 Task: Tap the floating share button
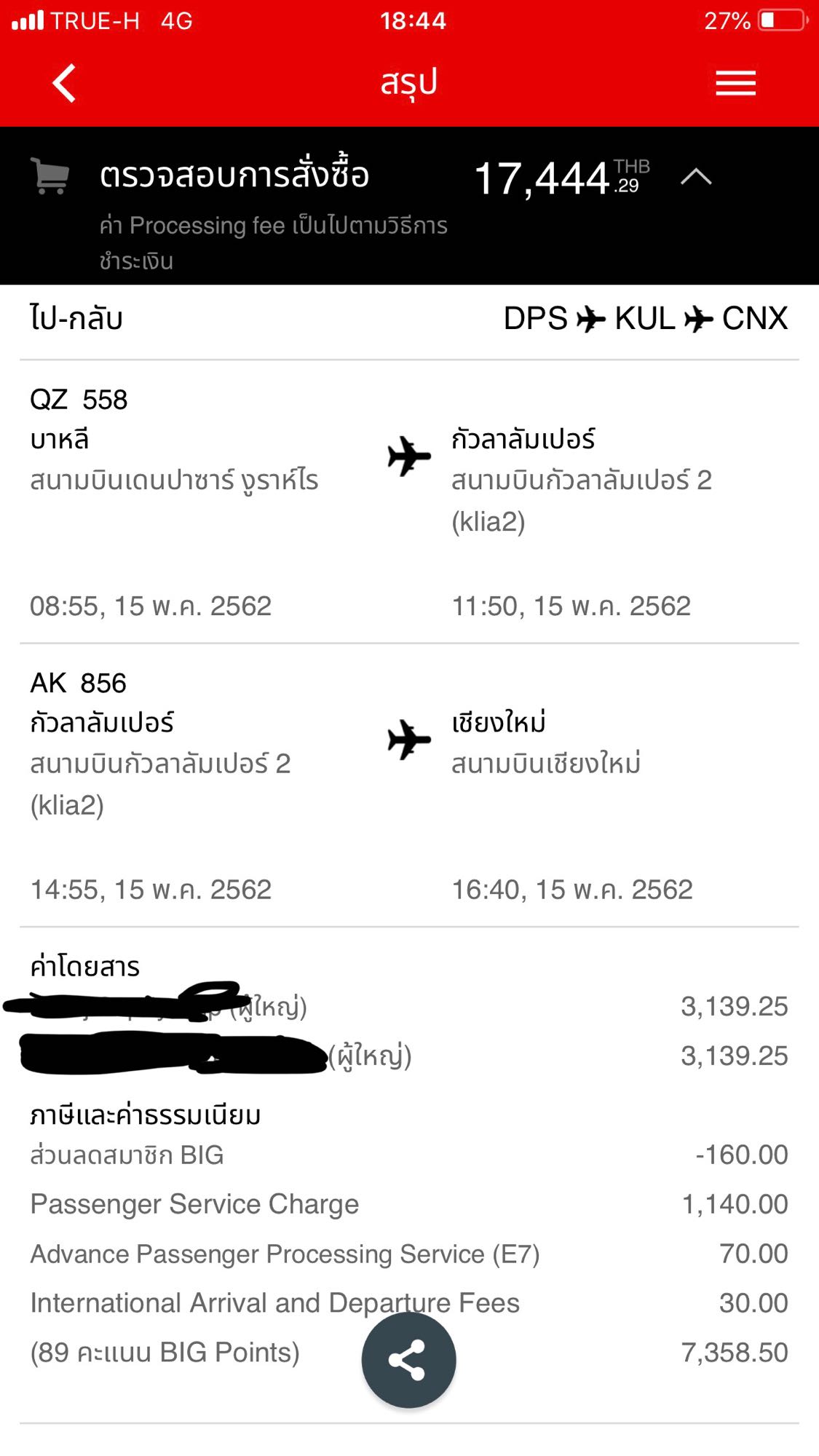(408, 1360)
